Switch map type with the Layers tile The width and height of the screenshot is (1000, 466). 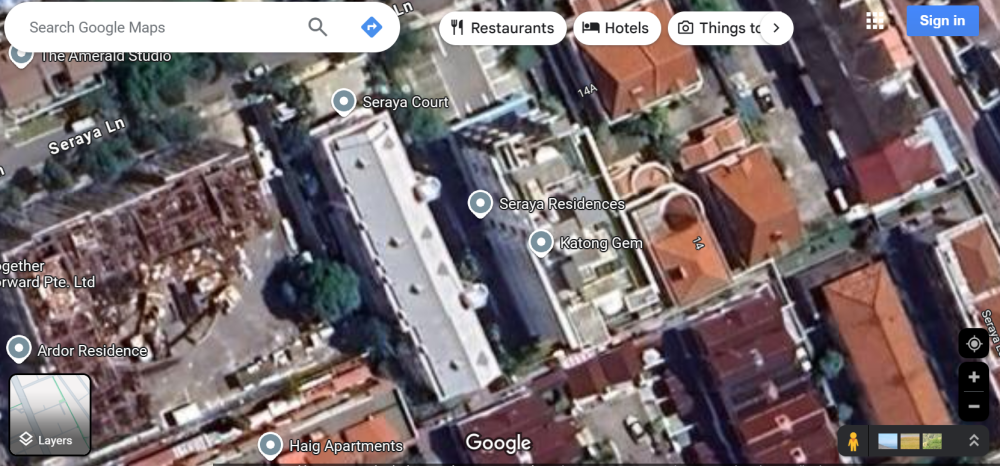click(50, 414)
